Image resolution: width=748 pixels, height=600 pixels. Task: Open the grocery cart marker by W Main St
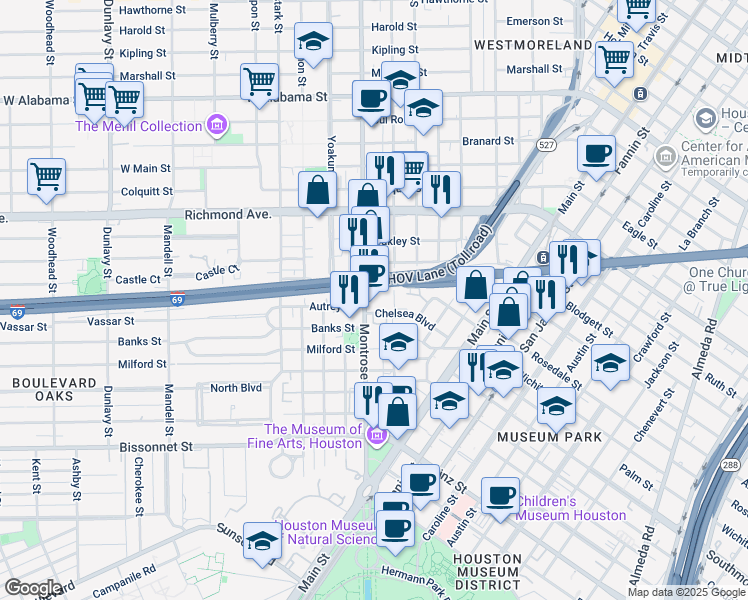(x=47, y=177)
